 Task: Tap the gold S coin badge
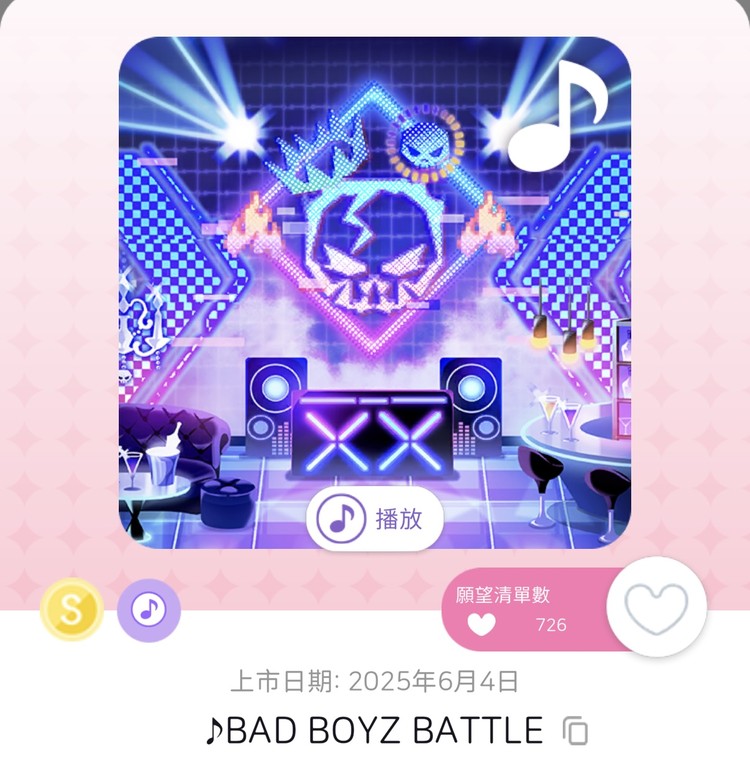[x=72, y=610]
